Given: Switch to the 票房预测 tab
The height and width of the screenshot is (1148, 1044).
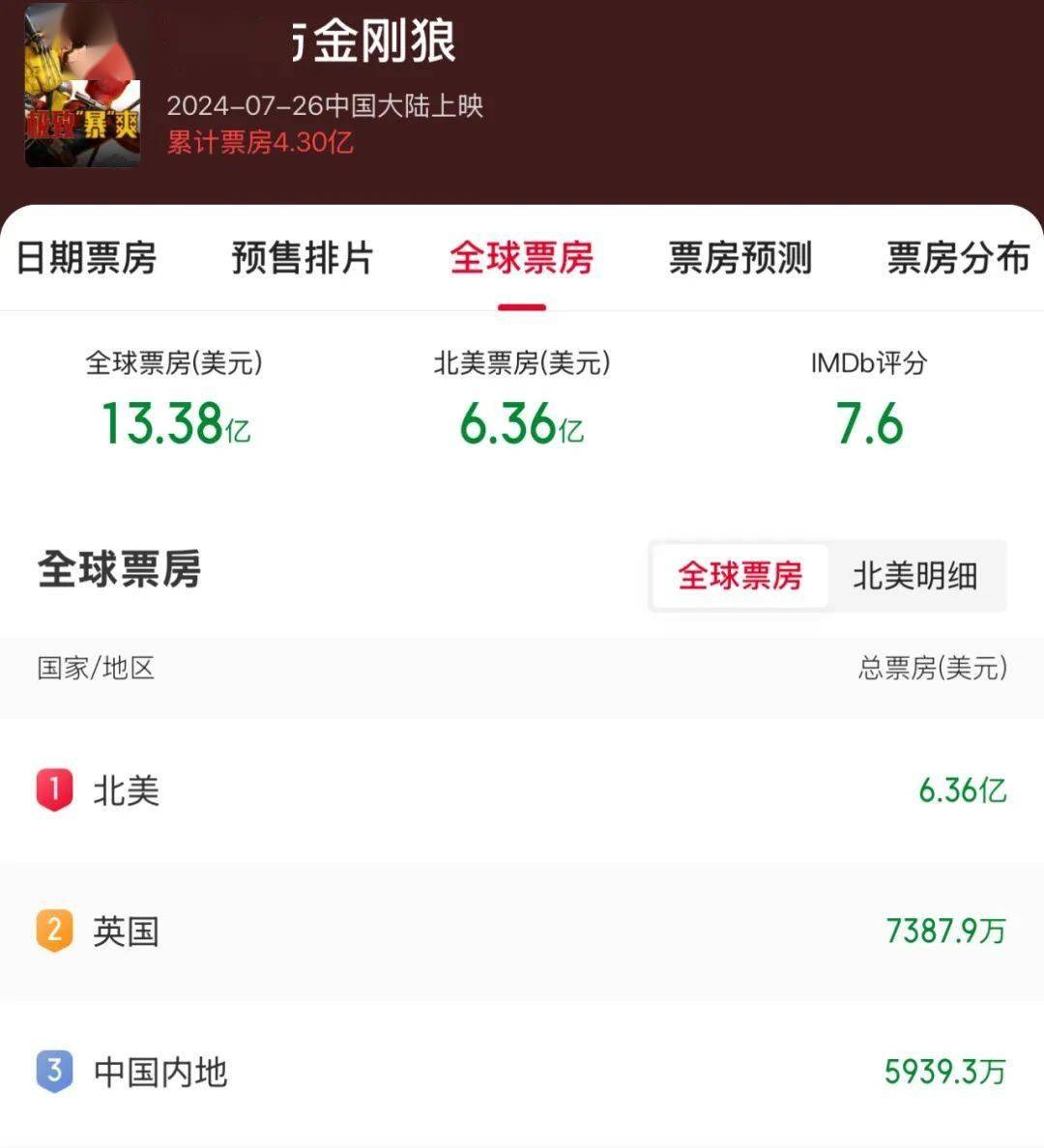Looking at the screenshot, I should click(x=740, y=258).
